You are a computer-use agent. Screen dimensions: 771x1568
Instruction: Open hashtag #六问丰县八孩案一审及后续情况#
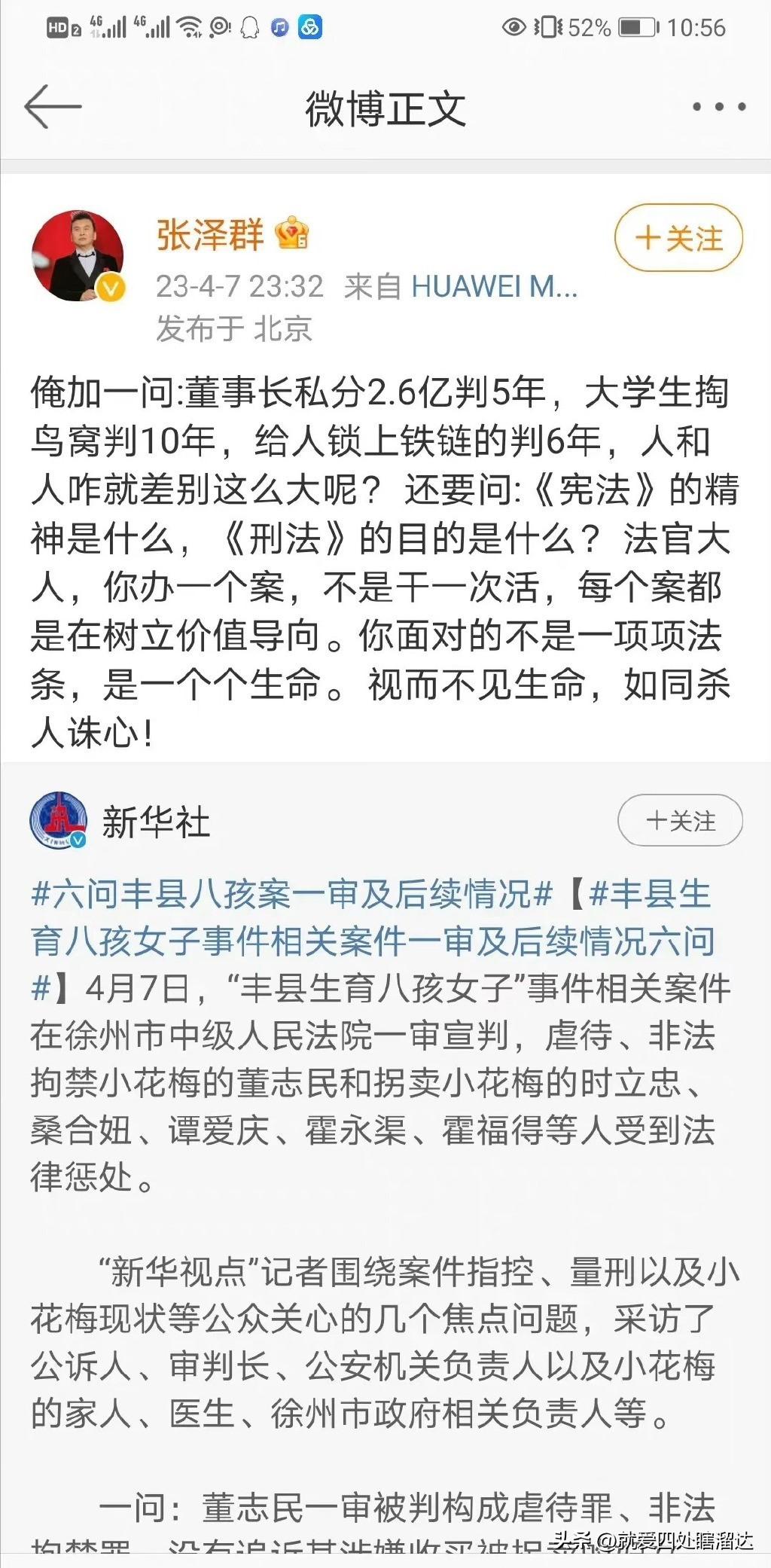pyautogui.click(x=293, y=894)
